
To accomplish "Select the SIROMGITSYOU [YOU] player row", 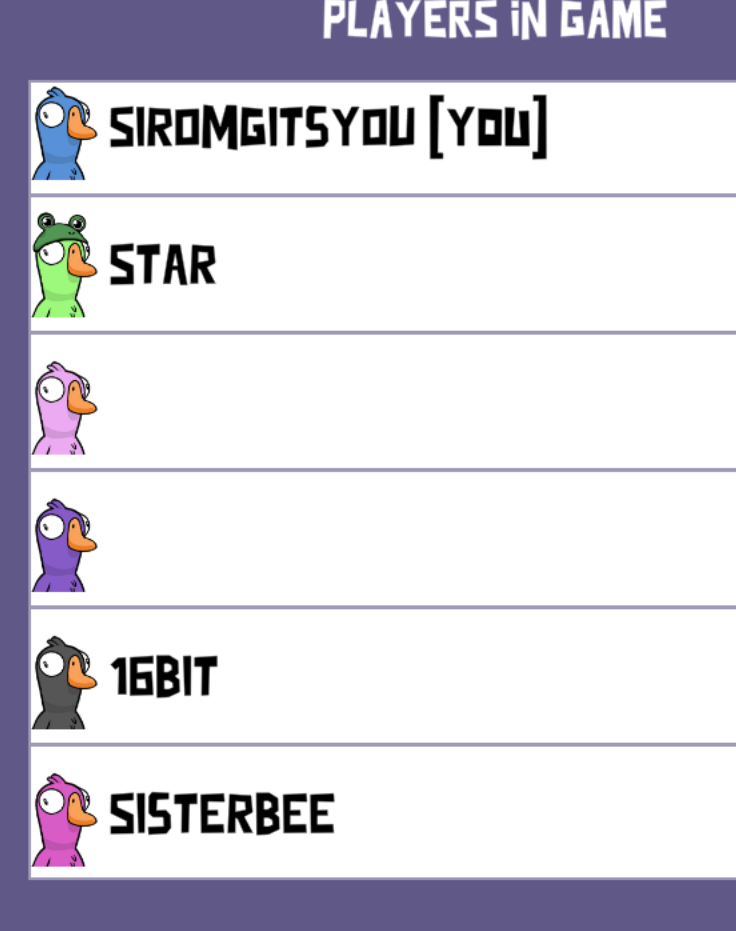I will (x=383, y=138).
